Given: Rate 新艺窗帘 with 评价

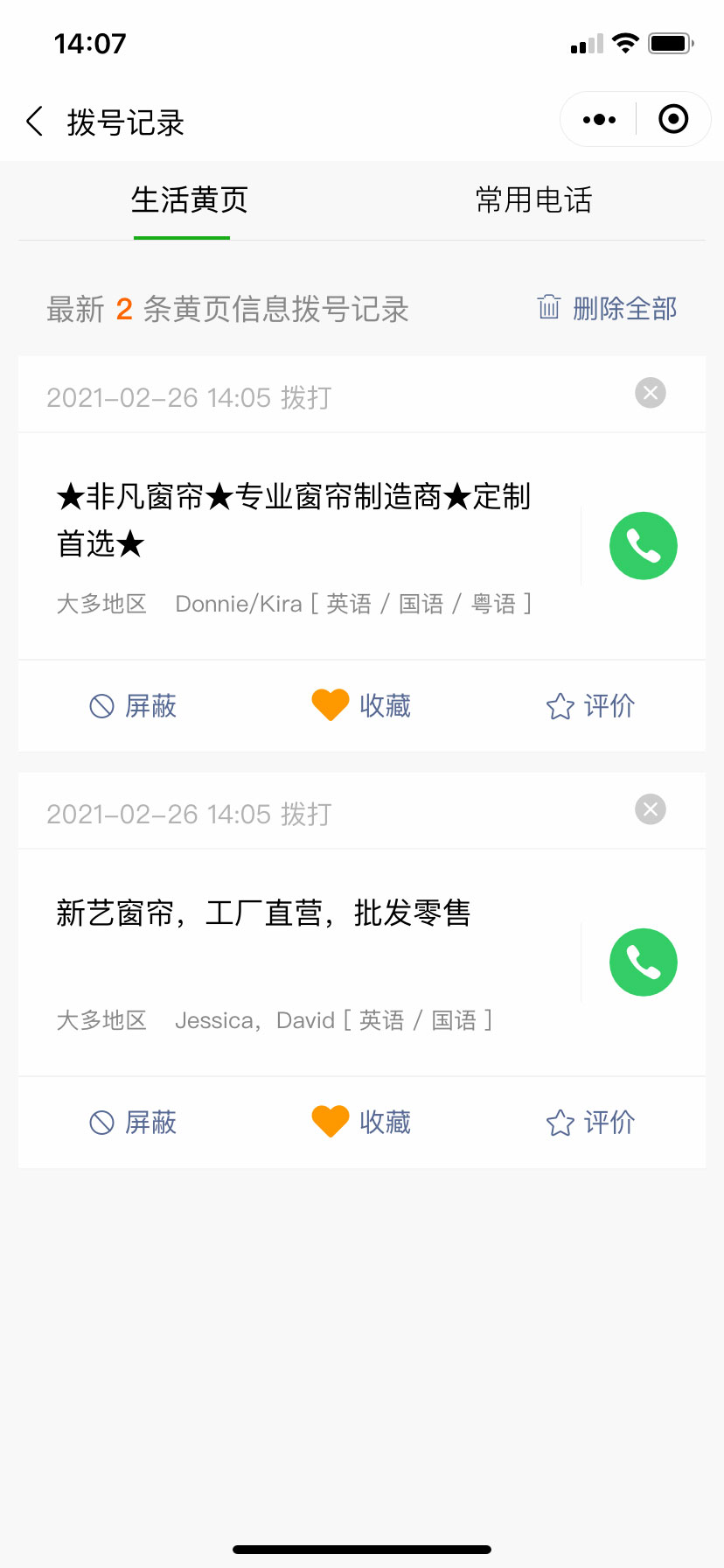Looking at the screenshot, I should tap(591, 1123).
